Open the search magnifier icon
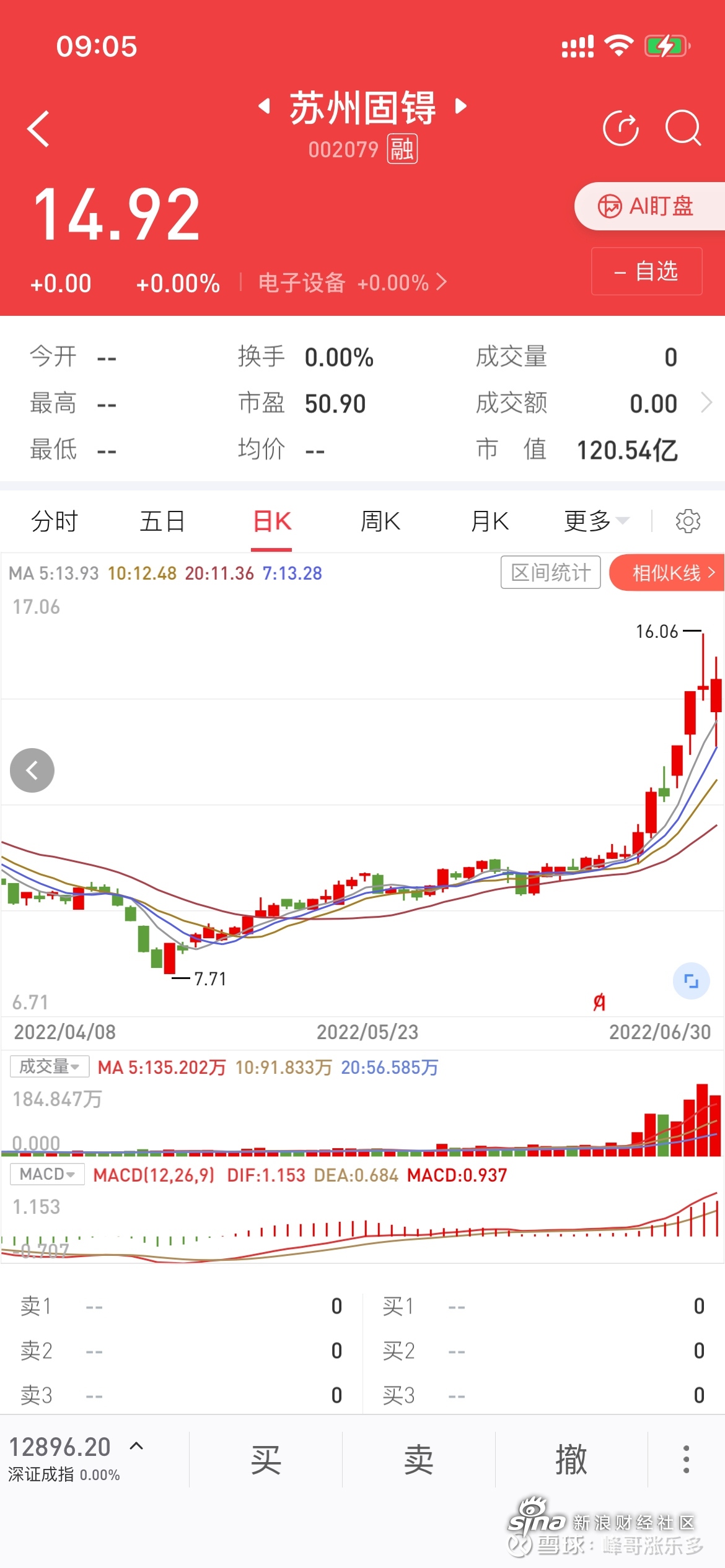Screen dimensions: 725x1568 click(x=683, y=128)
